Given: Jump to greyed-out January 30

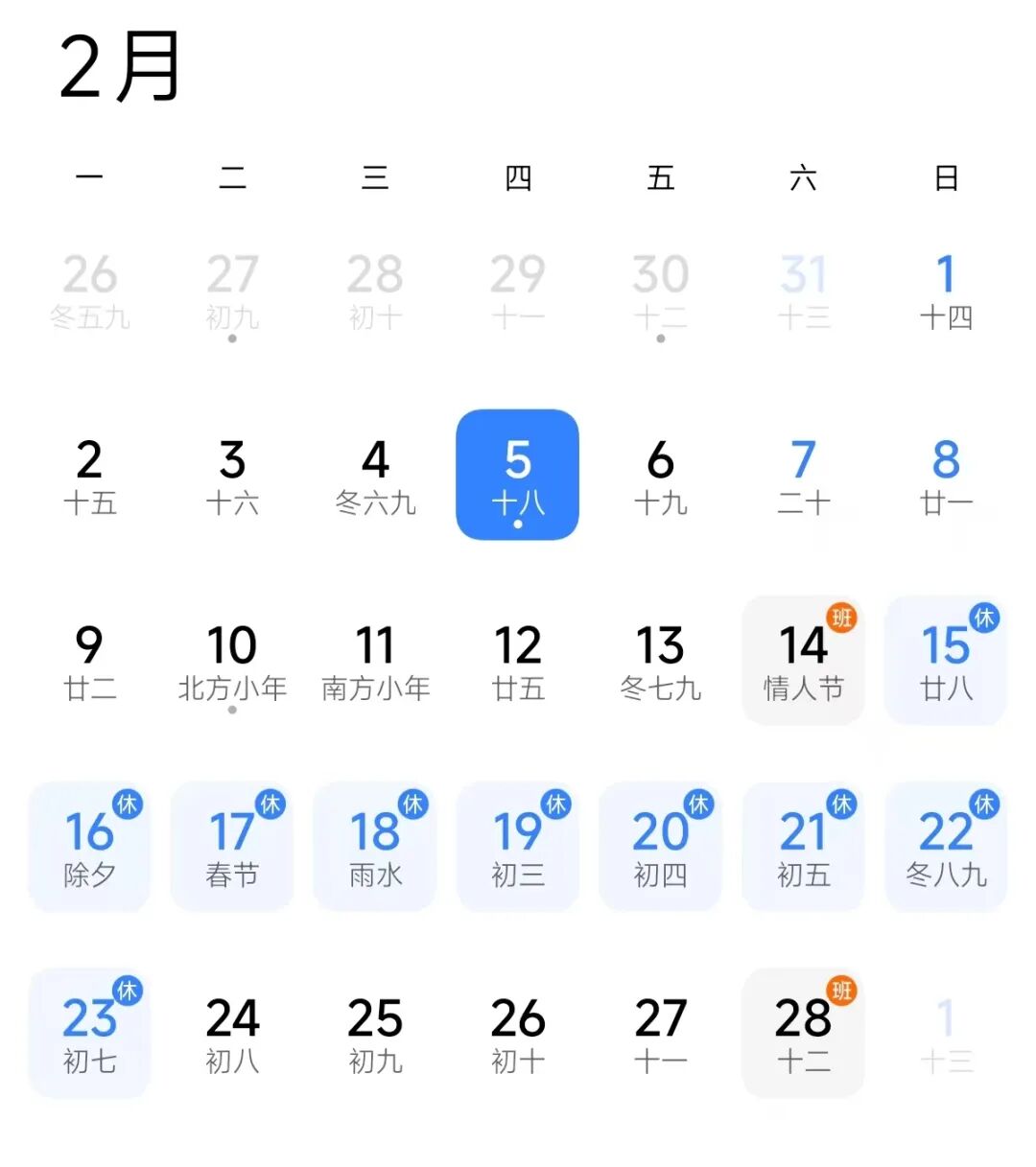Looking at the screenshot, I should point(660,289).
